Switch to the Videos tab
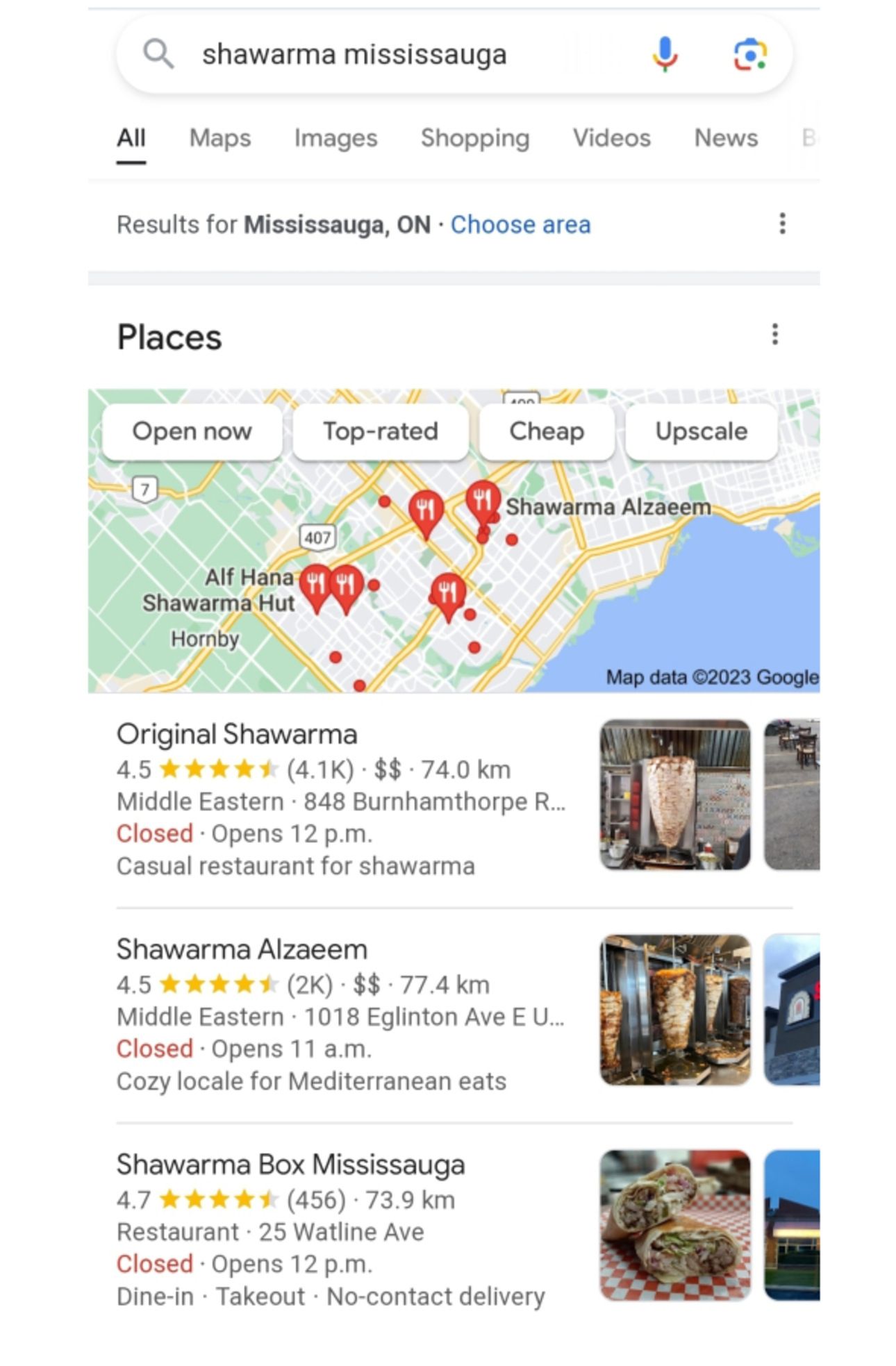The width and height of the screenshot is (896, 1366). (x=611, y=138)
